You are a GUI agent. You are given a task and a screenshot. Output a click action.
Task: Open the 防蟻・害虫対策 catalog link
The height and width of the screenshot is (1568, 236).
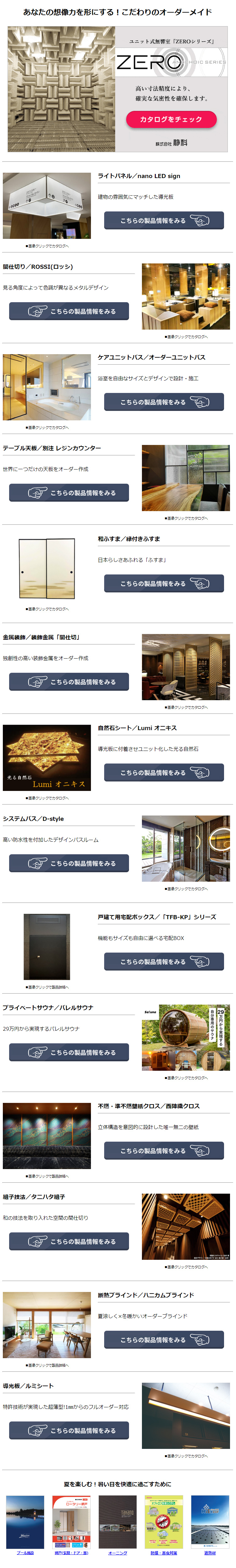point(164,1553)
